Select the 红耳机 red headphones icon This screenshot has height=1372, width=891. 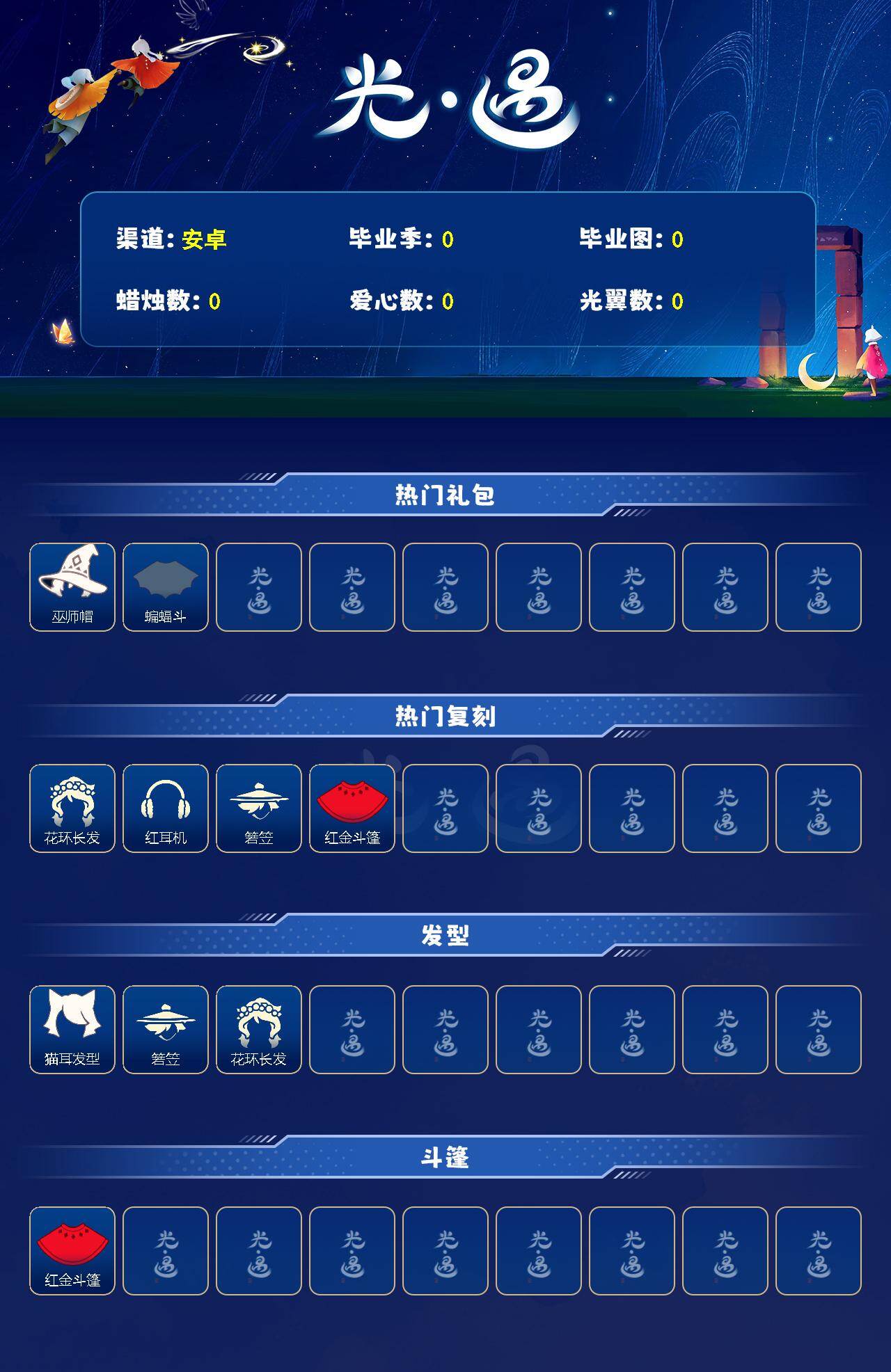[166, 807]
